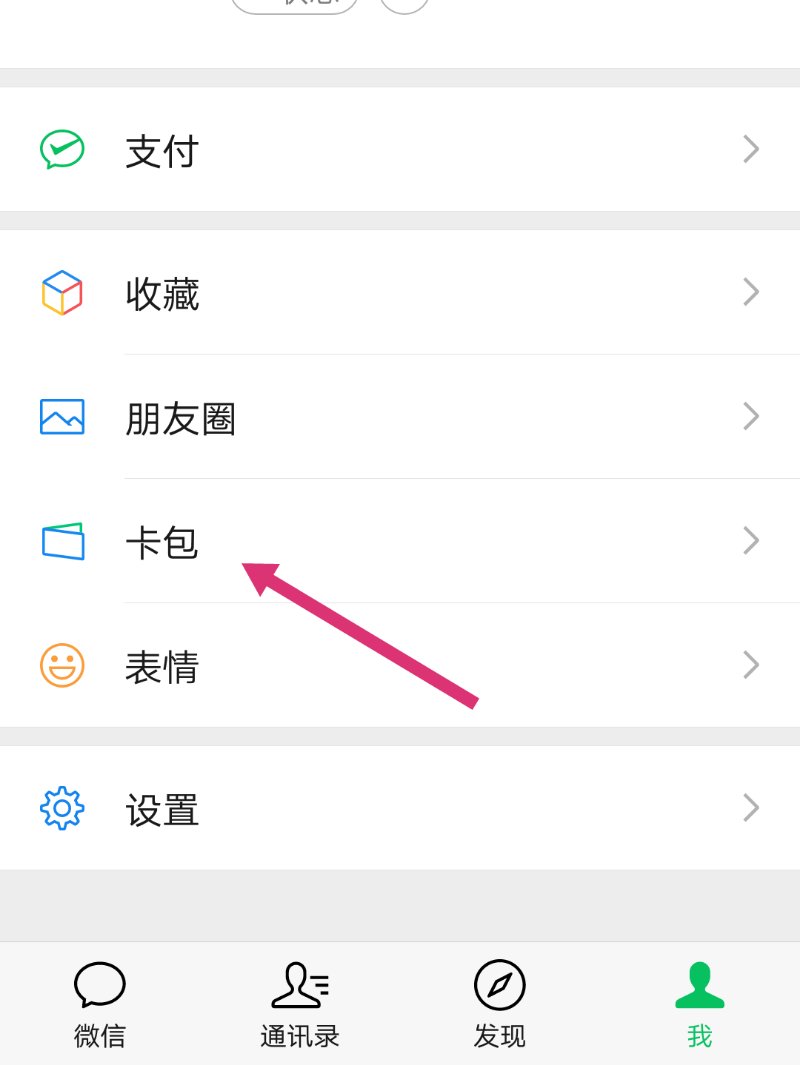Image resolution: width=800 pixels, height=1065 pixels.
Task: Open the 卡包 (Card Package) entry
Action: pos(163,541)
